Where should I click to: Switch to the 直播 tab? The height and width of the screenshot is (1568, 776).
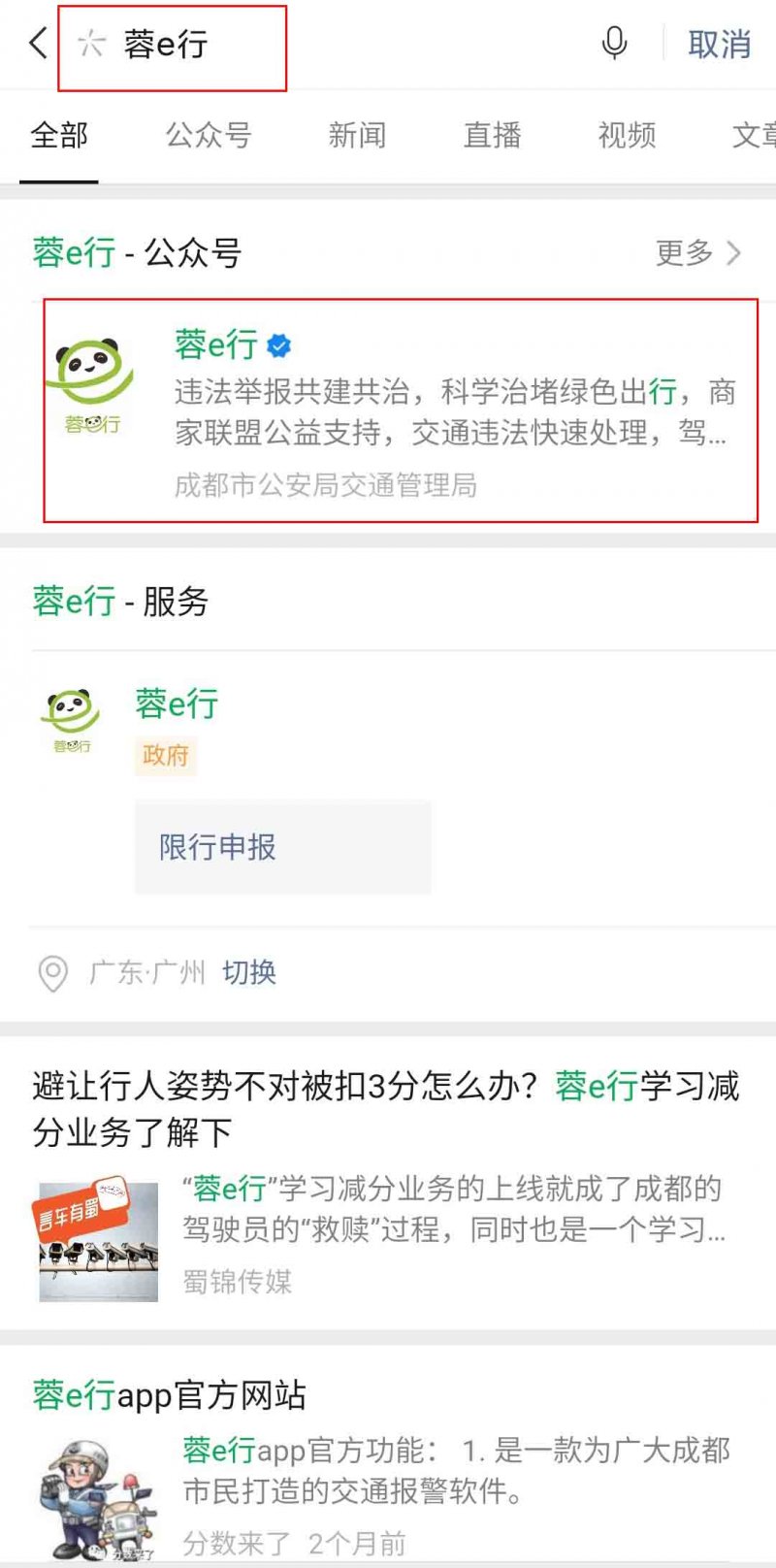point(492,136)
